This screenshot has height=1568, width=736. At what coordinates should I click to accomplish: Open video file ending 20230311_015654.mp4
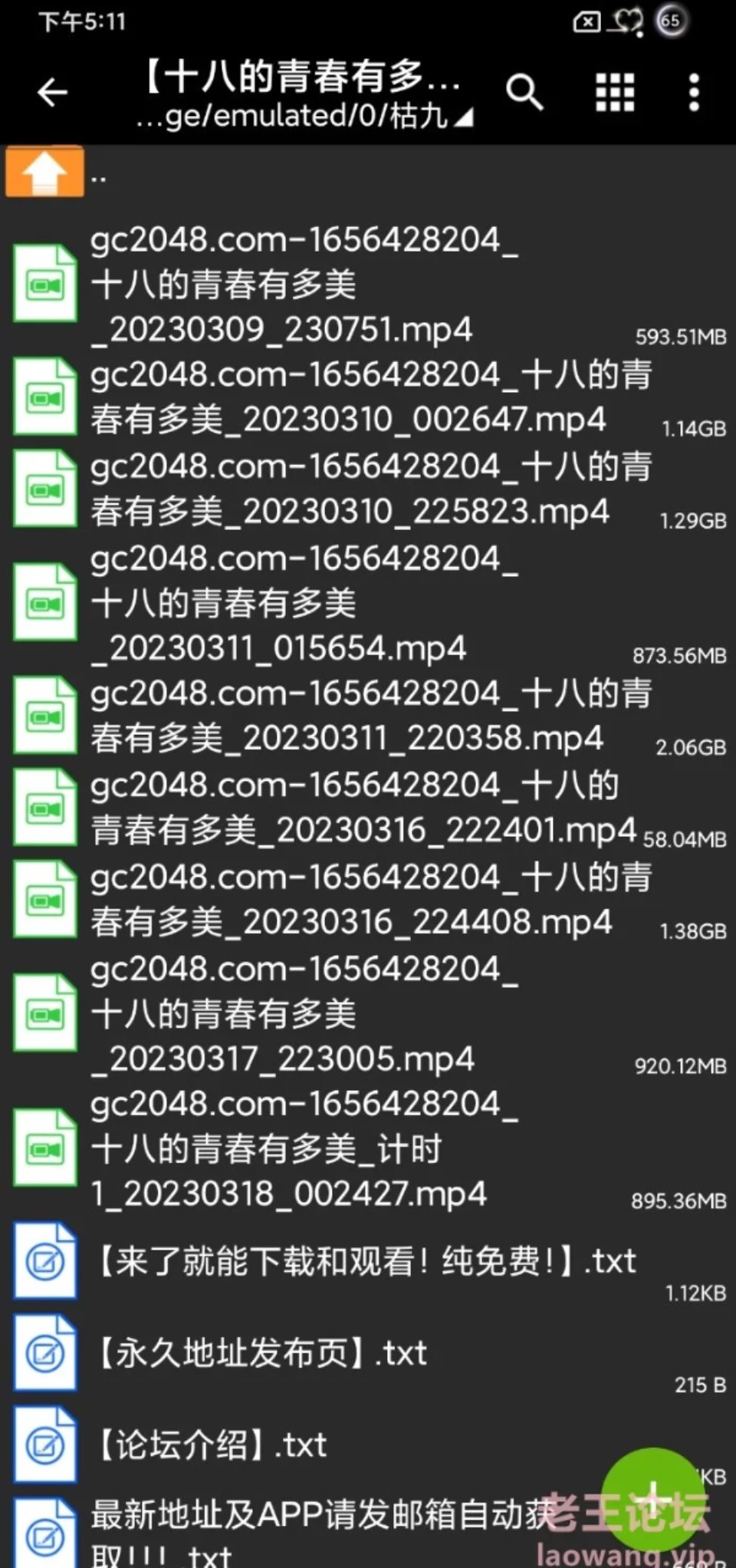(307, 603)
